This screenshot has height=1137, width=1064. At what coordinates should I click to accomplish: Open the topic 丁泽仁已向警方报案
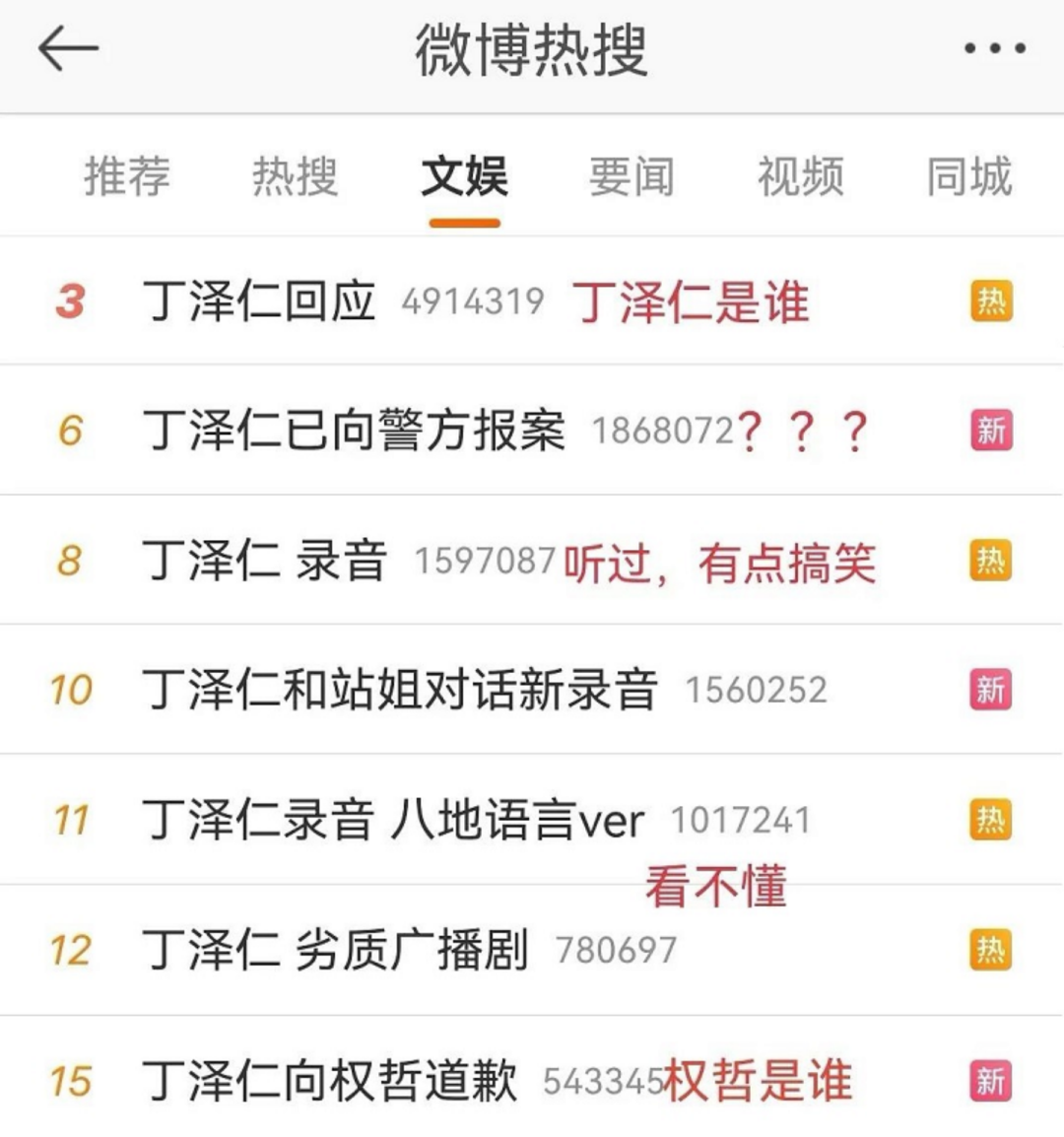click(x=354, y=431)
